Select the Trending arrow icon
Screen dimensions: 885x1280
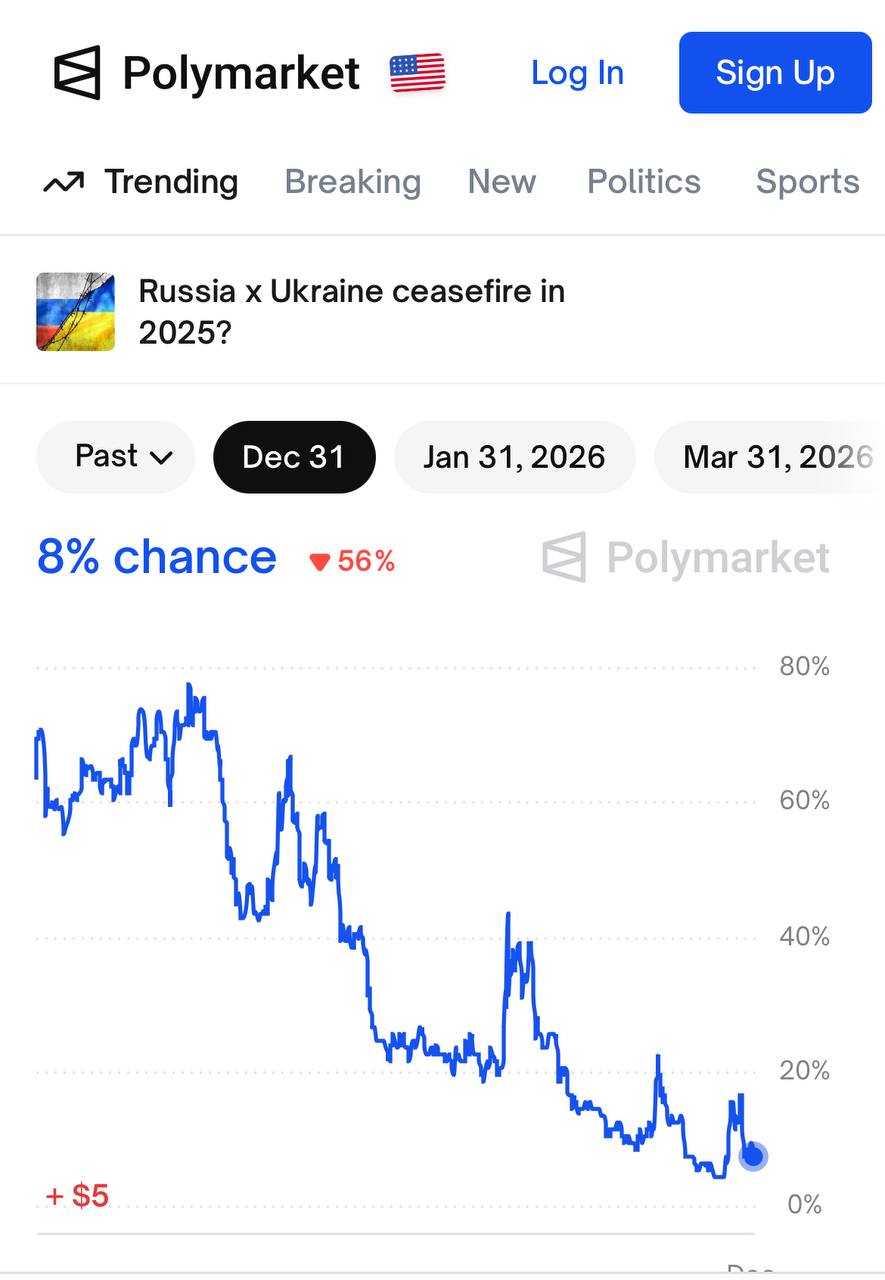(62, 181)
